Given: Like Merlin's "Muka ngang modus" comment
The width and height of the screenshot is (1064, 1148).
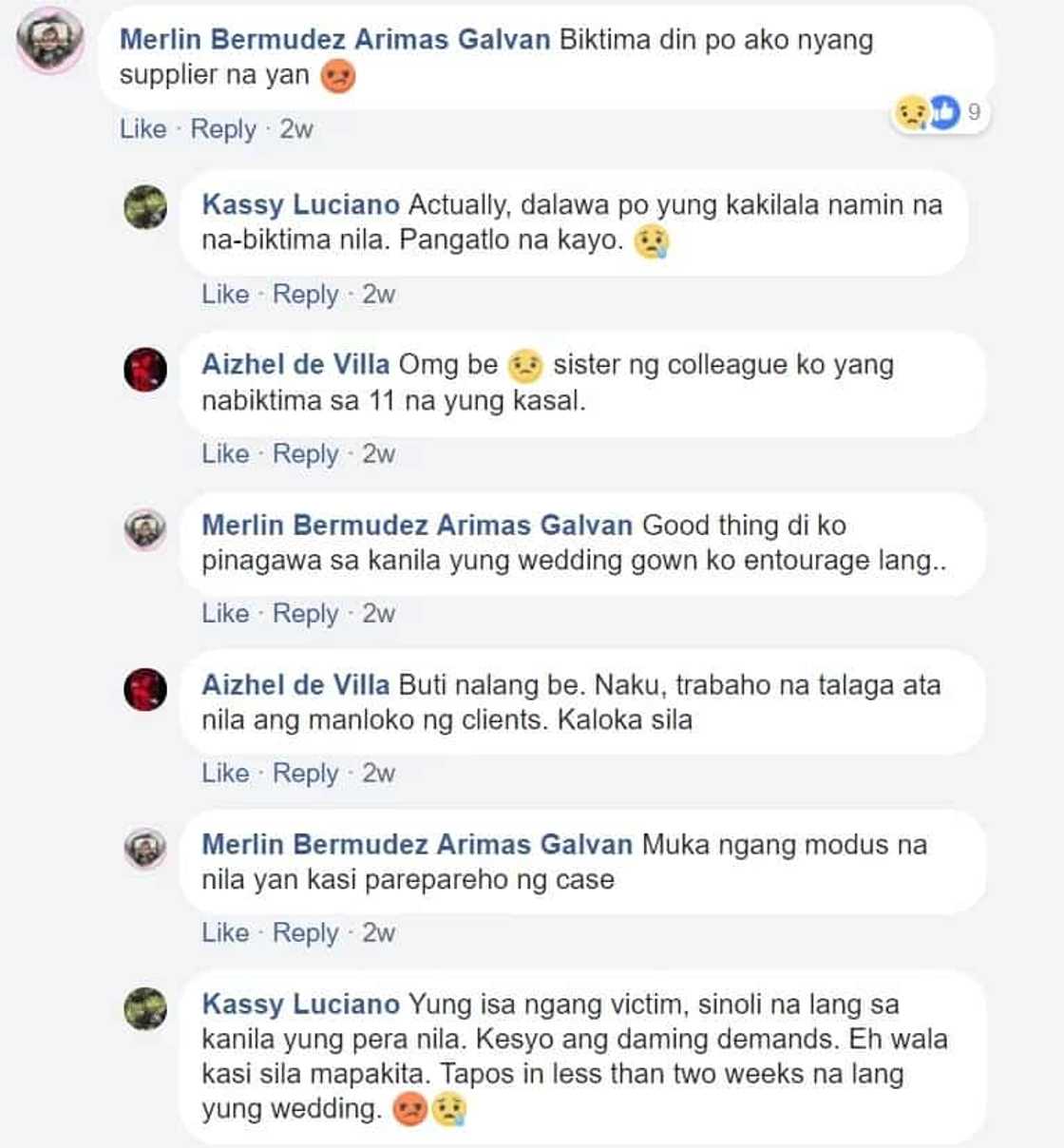Looking at the screenshot, I should click(x=224, y=932).
